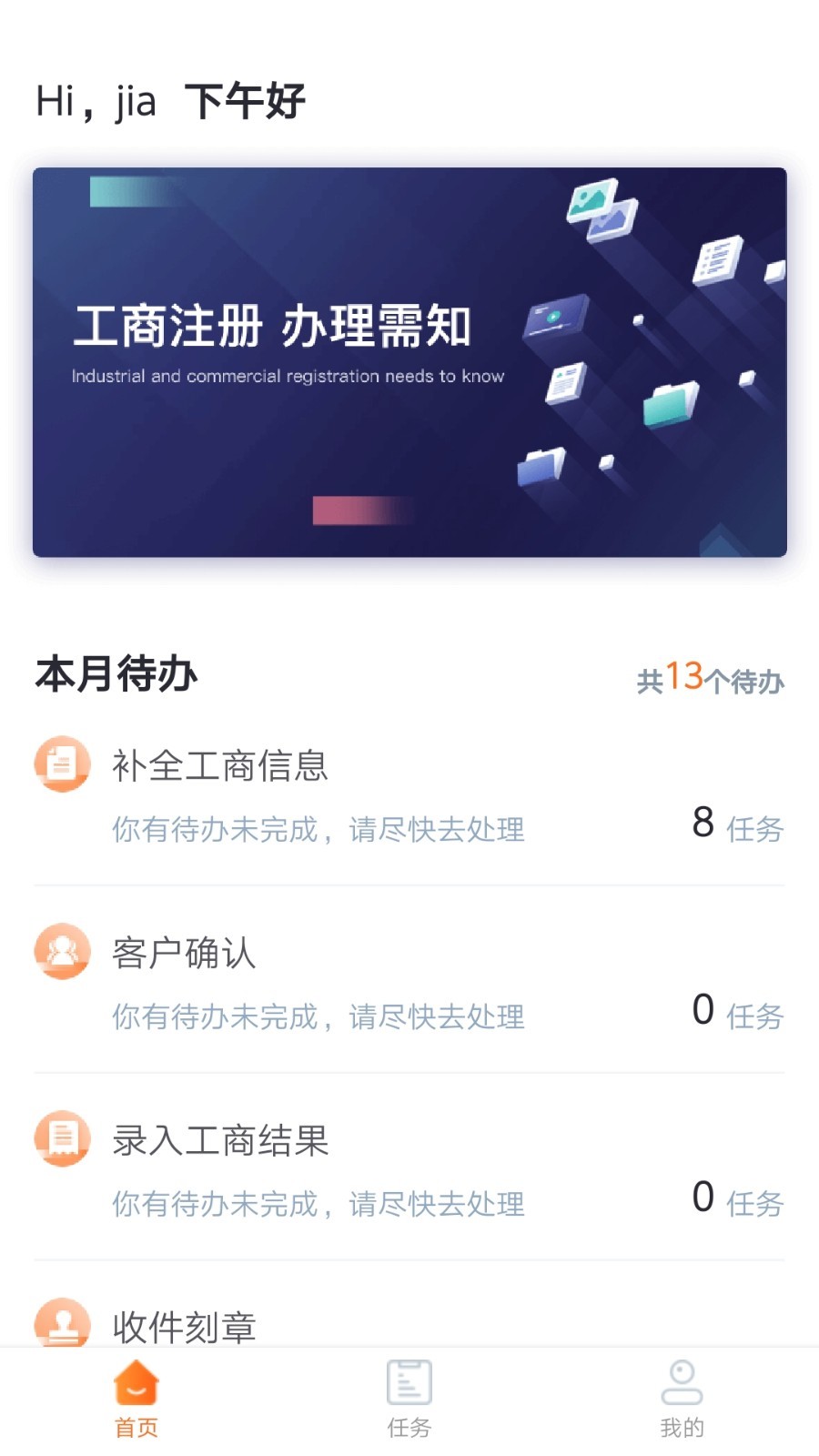This screenshot has width=819, height=1456.
Task: Tap the 补全工商信息 document icon
Action: click(x=61, y=764)
